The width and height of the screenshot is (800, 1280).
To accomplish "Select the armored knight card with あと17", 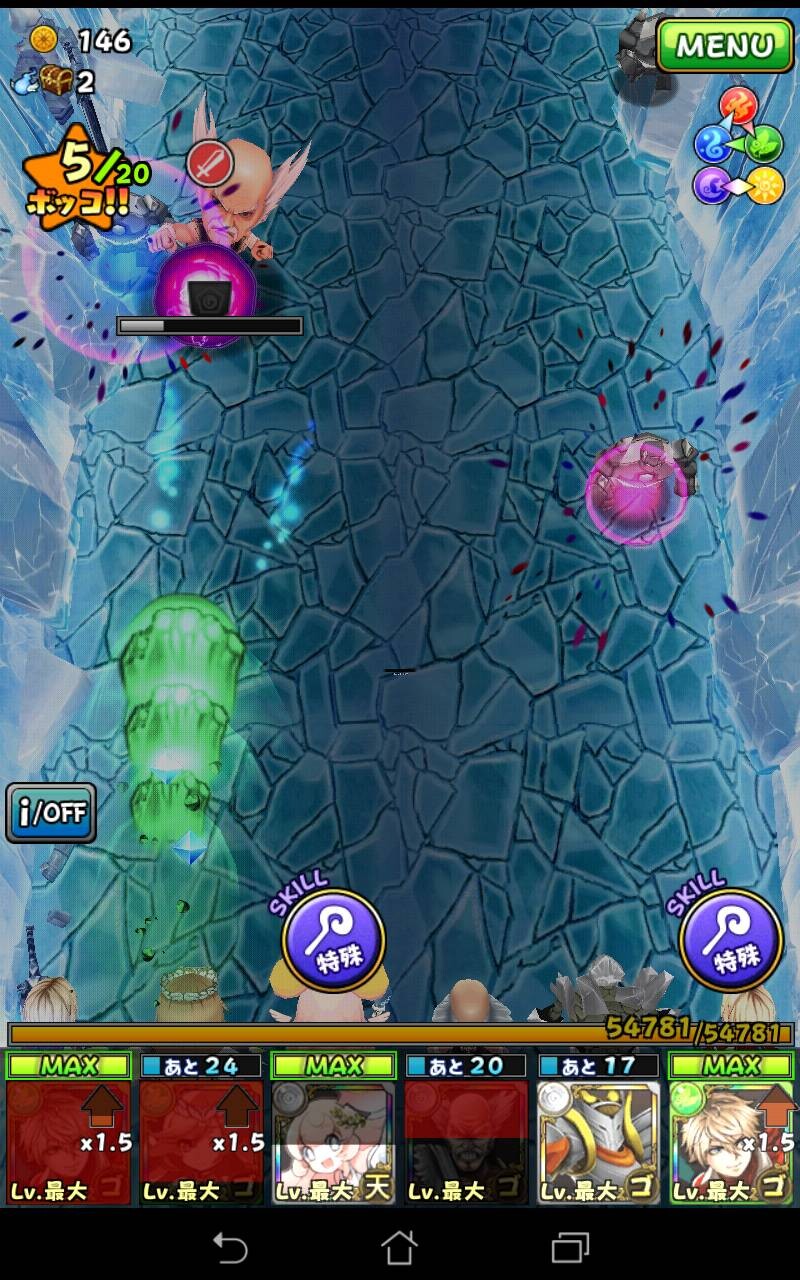I will [598, 1128].
